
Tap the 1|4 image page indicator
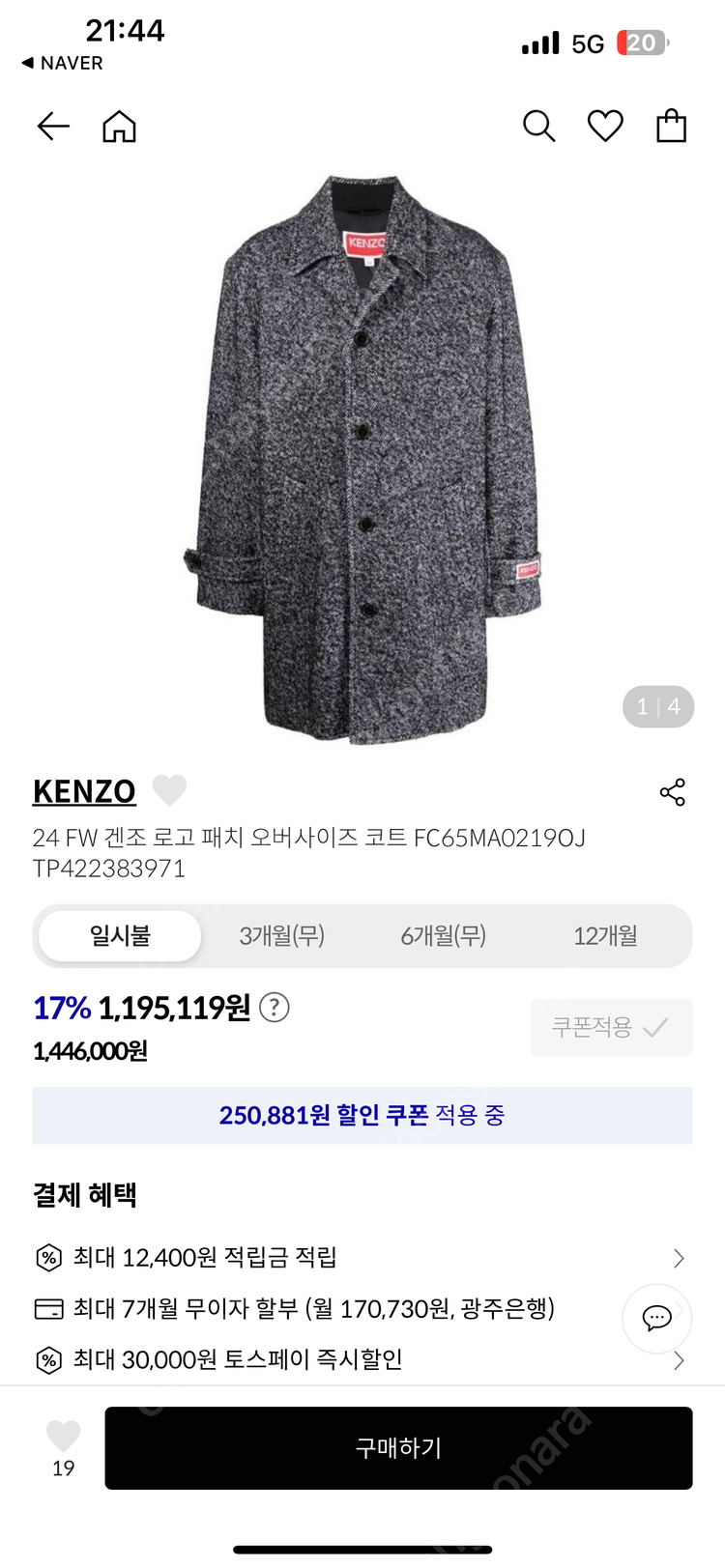click(657, 706)
